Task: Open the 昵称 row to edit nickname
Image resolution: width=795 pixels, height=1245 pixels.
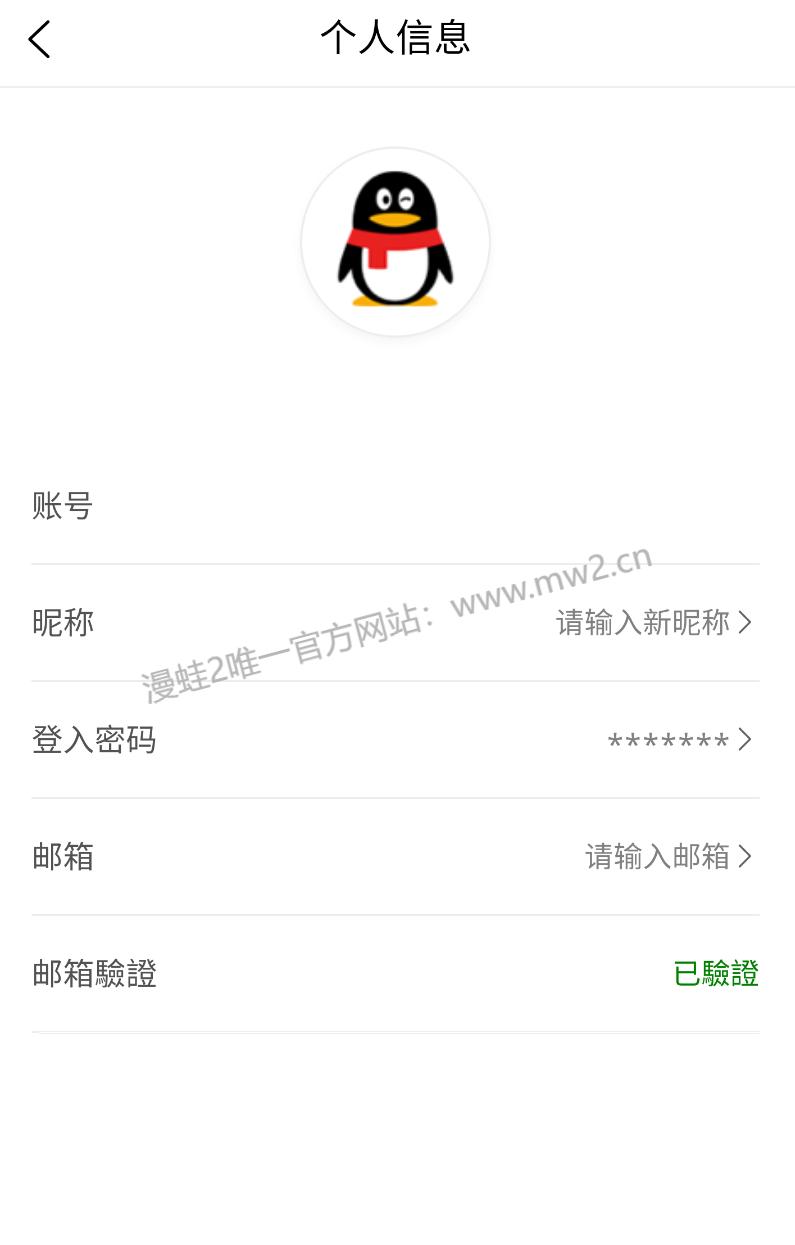Action: click(x=395, y=623)
